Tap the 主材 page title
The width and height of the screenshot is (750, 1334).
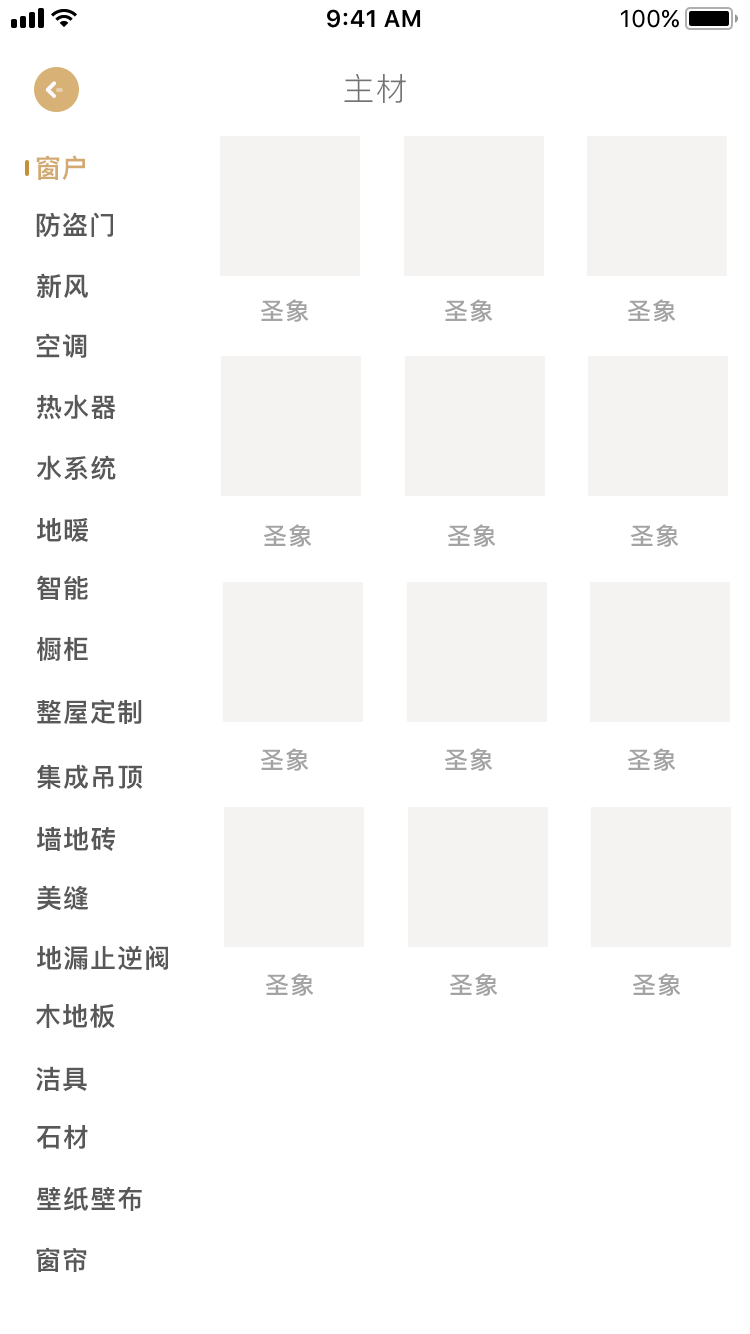coord(375,90)
